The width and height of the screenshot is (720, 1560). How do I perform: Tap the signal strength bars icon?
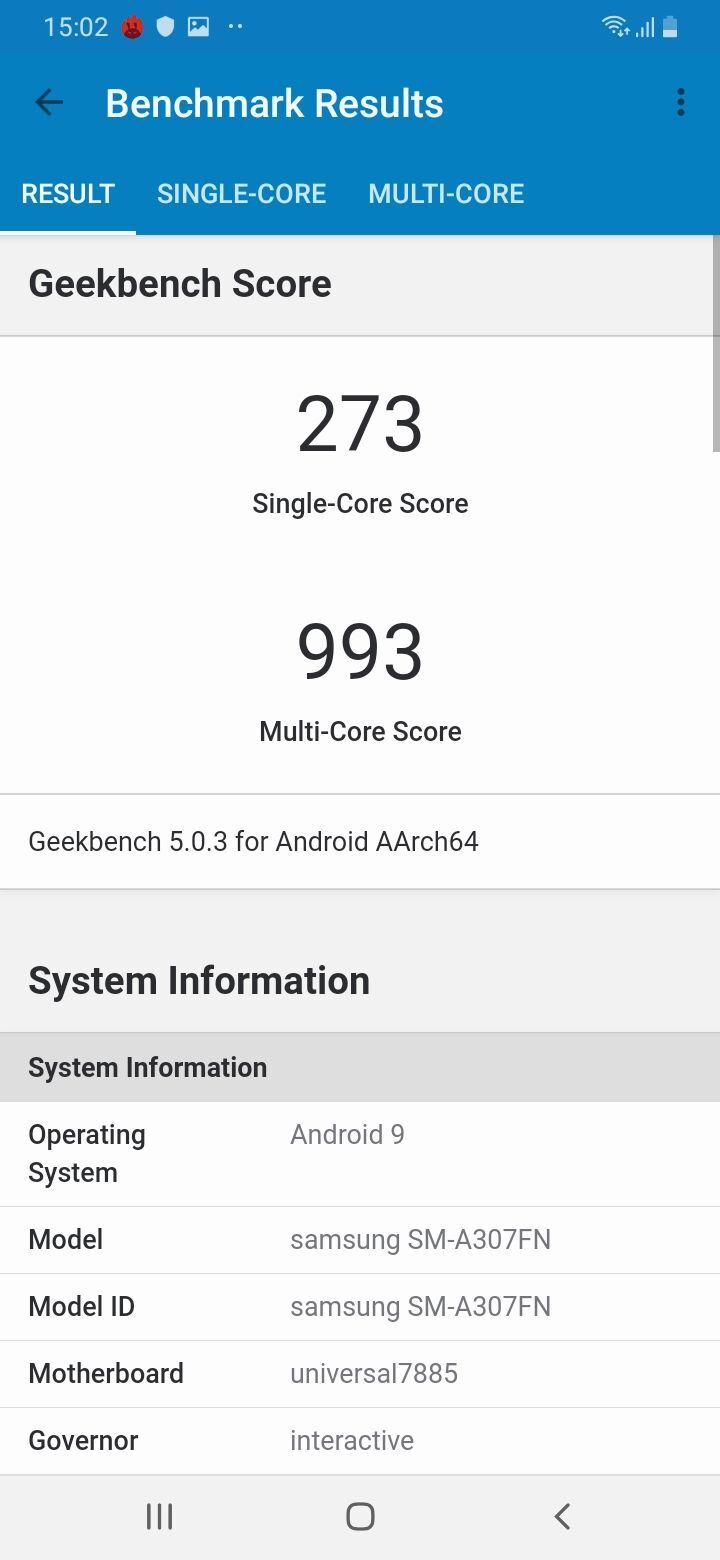pos(643,27)
